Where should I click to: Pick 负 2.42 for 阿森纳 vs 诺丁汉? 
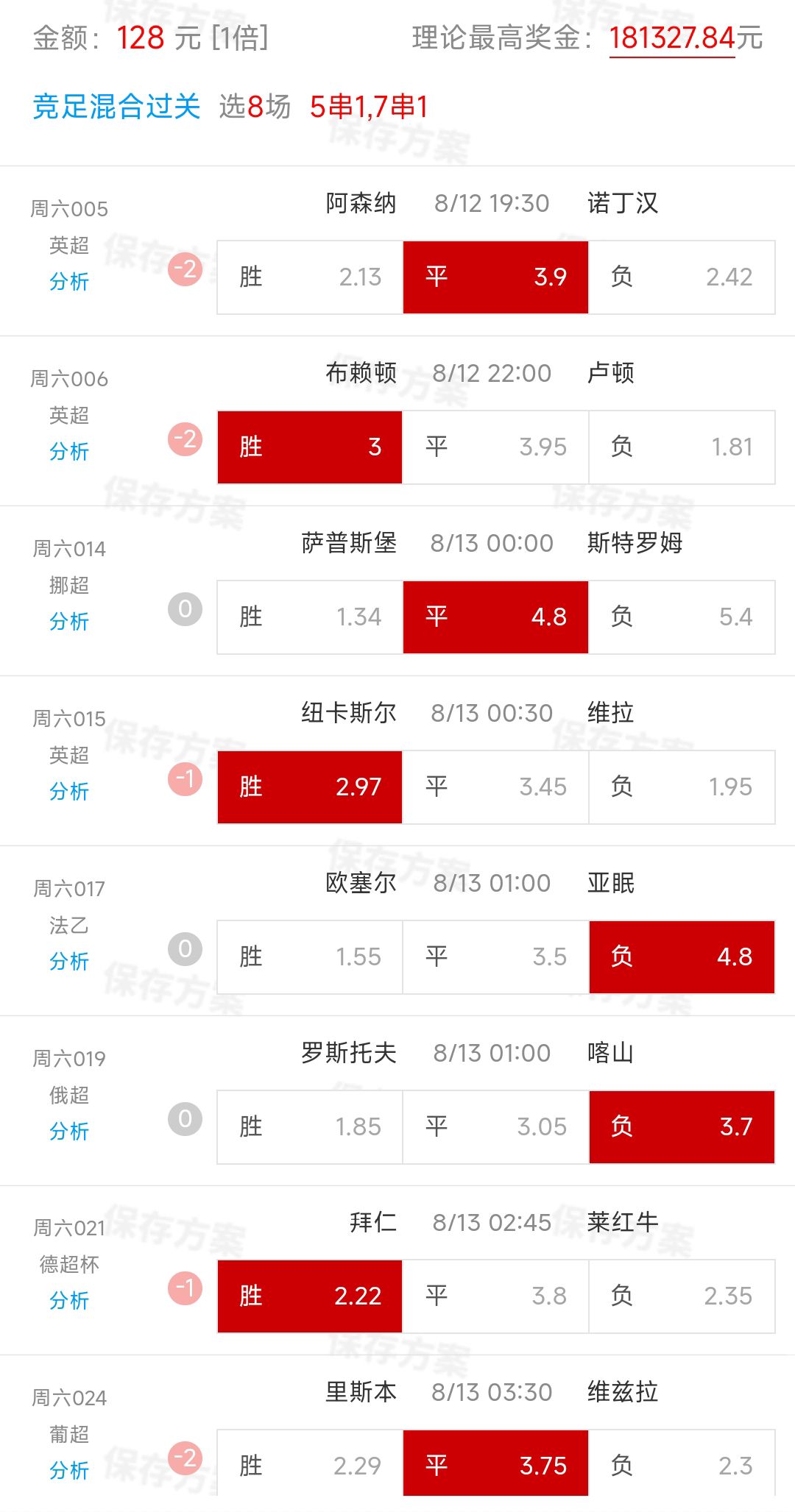pyautogui.click(x=682, y=277)
